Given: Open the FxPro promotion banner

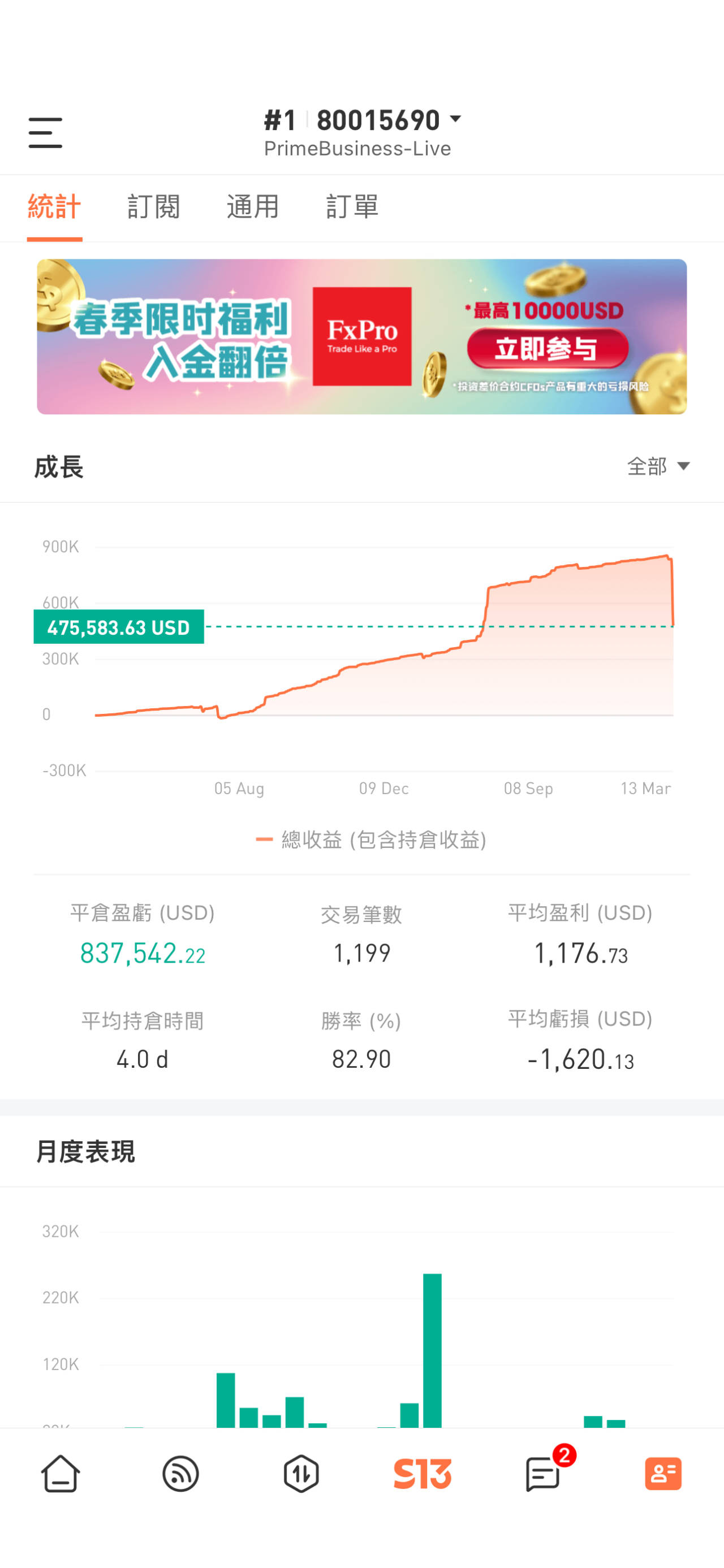Looking at the screenshot, I should pos(361,337).
